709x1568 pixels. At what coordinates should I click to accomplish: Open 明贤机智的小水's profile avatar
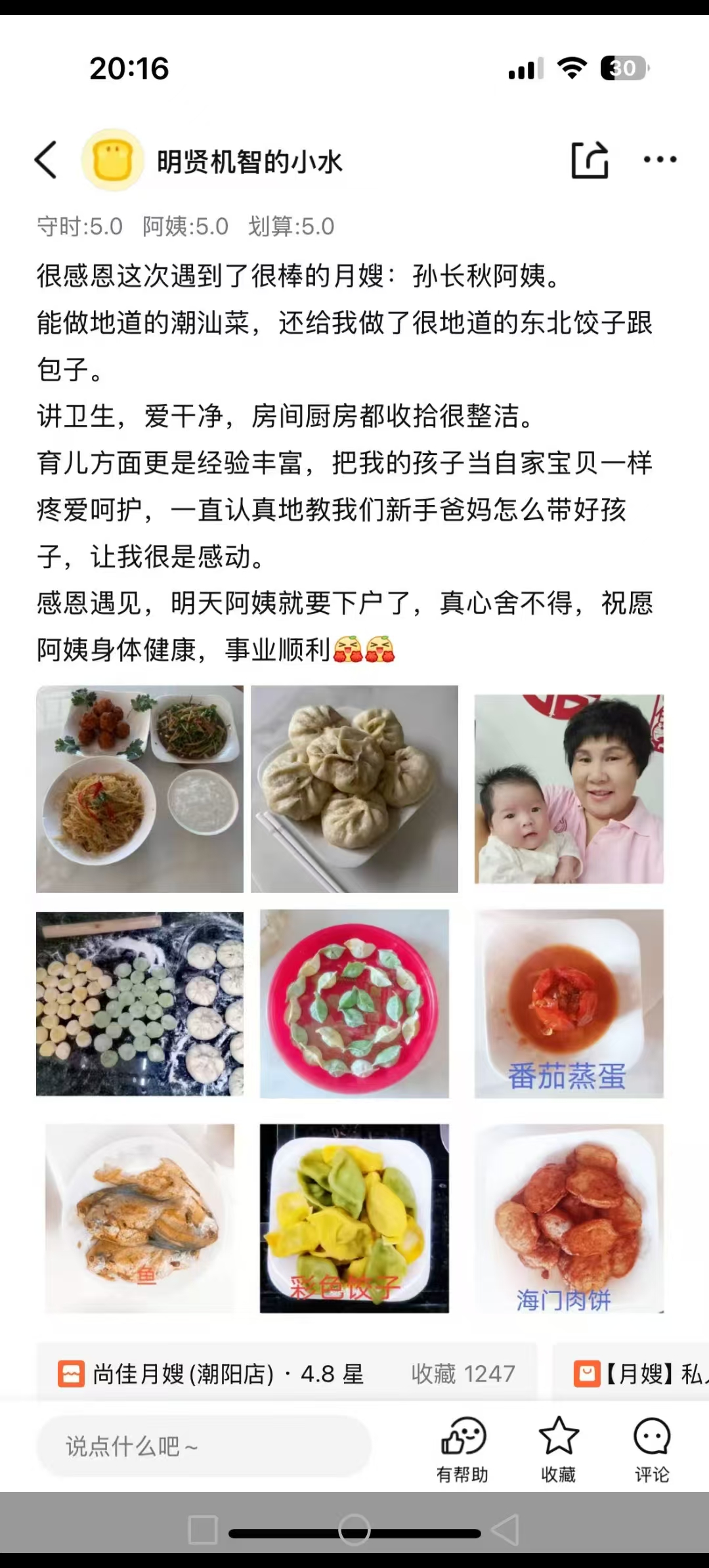[113, 160]
